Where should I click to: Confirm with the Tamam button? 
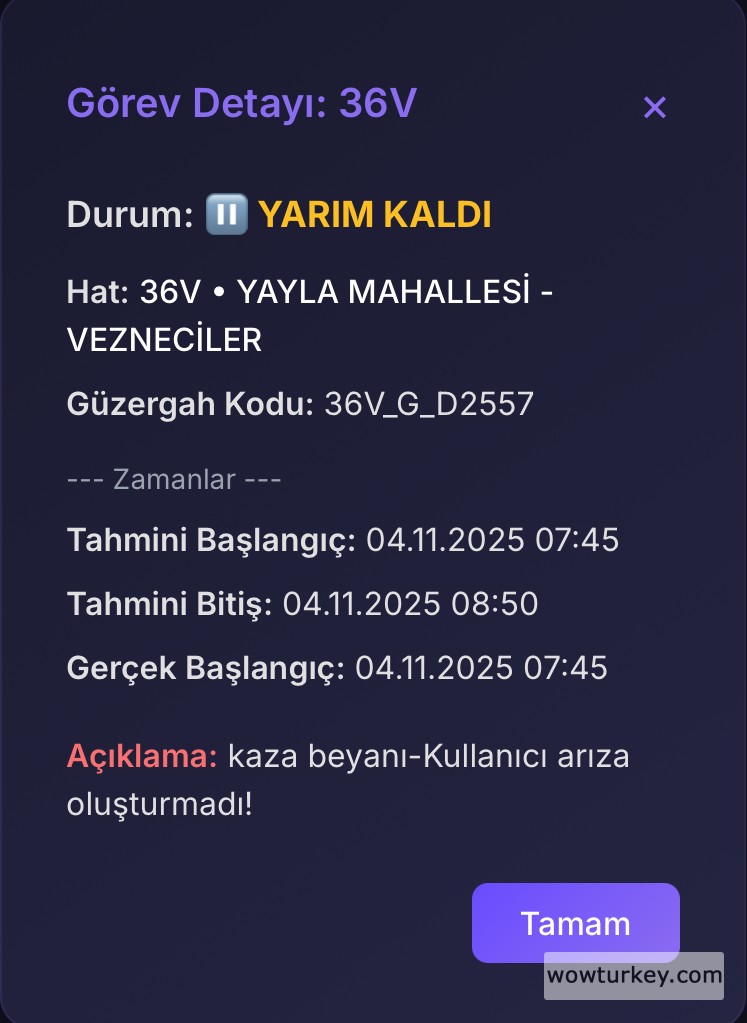click(x=575, y=922)
